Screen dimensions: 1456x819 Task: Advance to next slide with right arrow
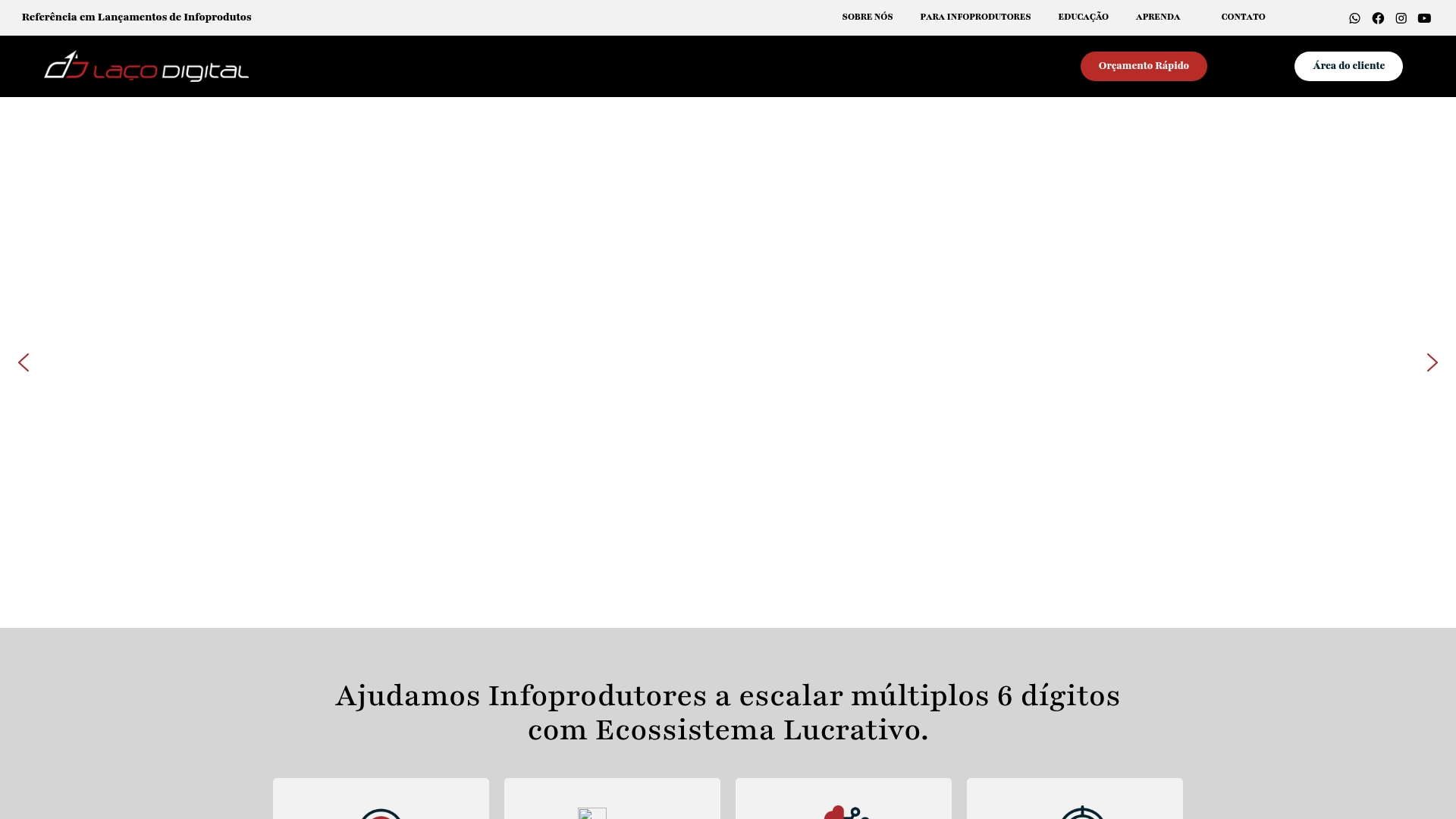click(x=1432, y=362)
